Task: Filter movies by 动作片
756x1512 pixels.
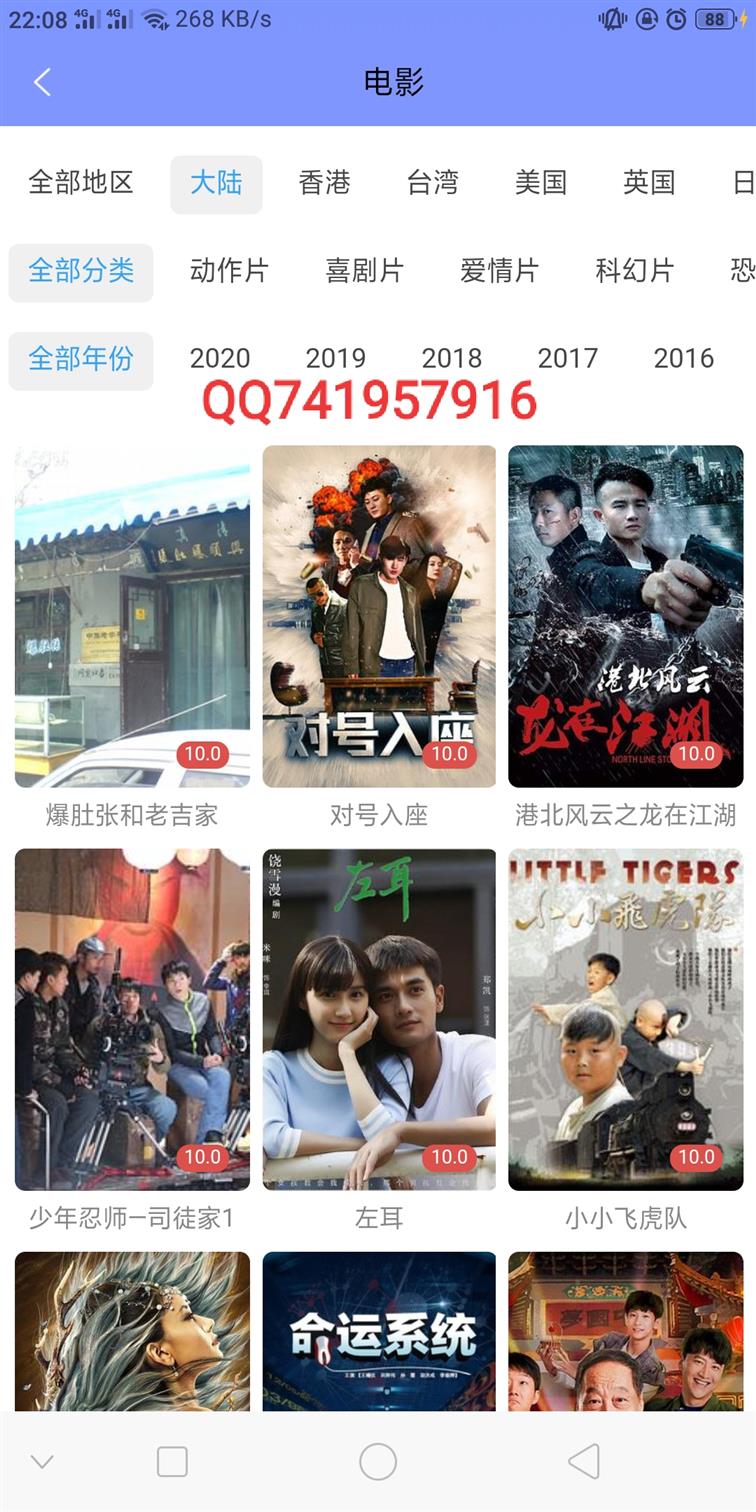Action: pos(229,271)
